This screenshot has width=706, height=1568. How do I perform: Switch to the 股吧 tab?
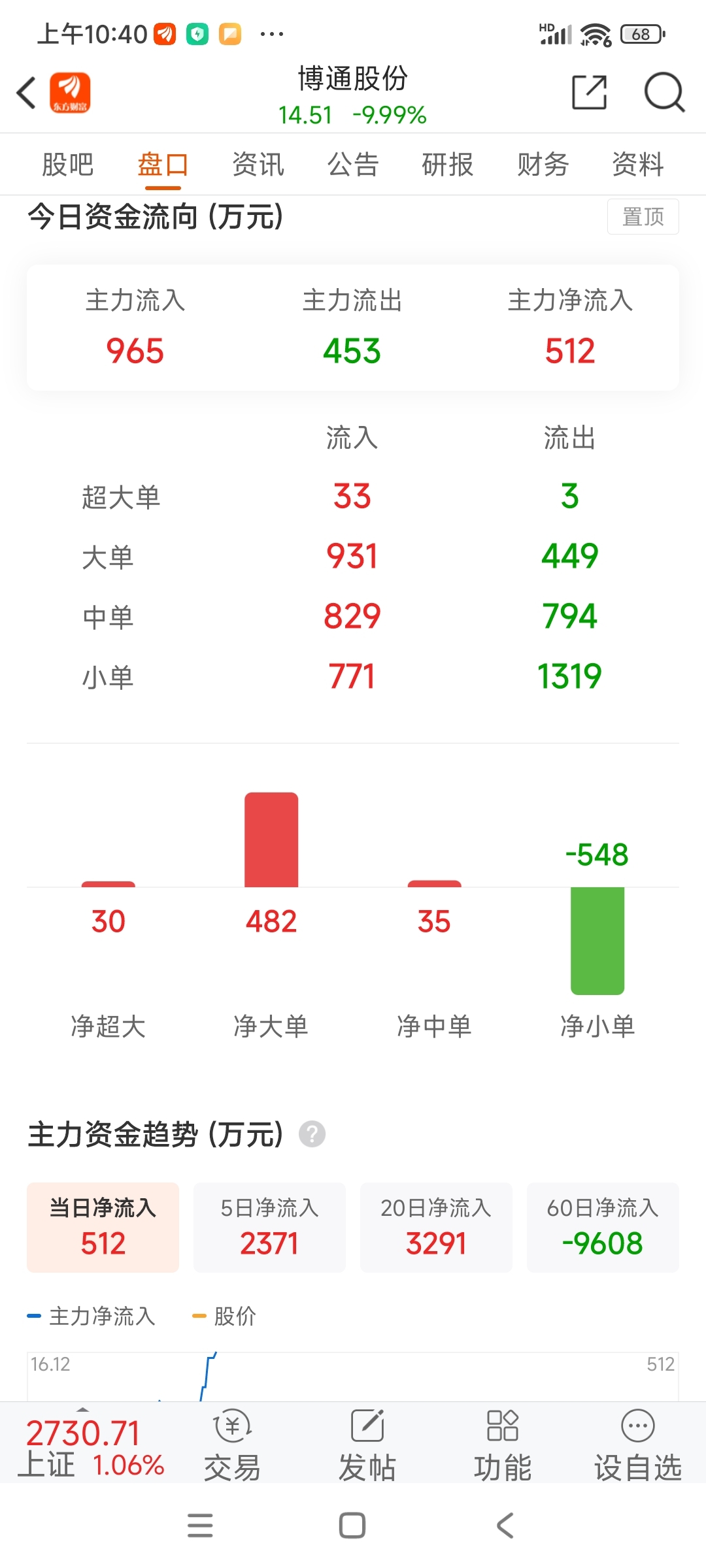[x=68, y=164]
